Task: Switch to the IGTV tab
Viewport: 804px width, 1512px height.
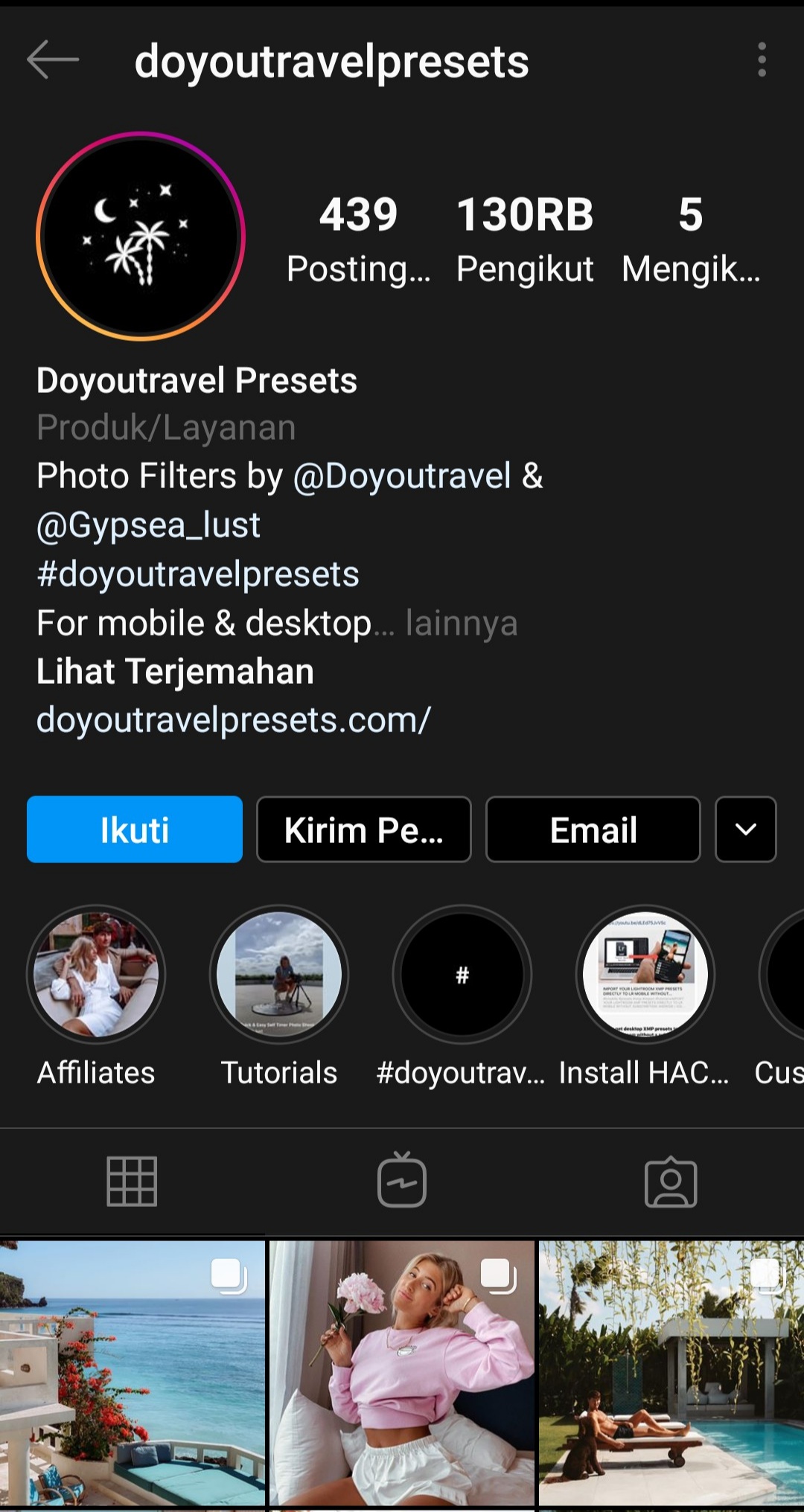Action: (402, 1181)
